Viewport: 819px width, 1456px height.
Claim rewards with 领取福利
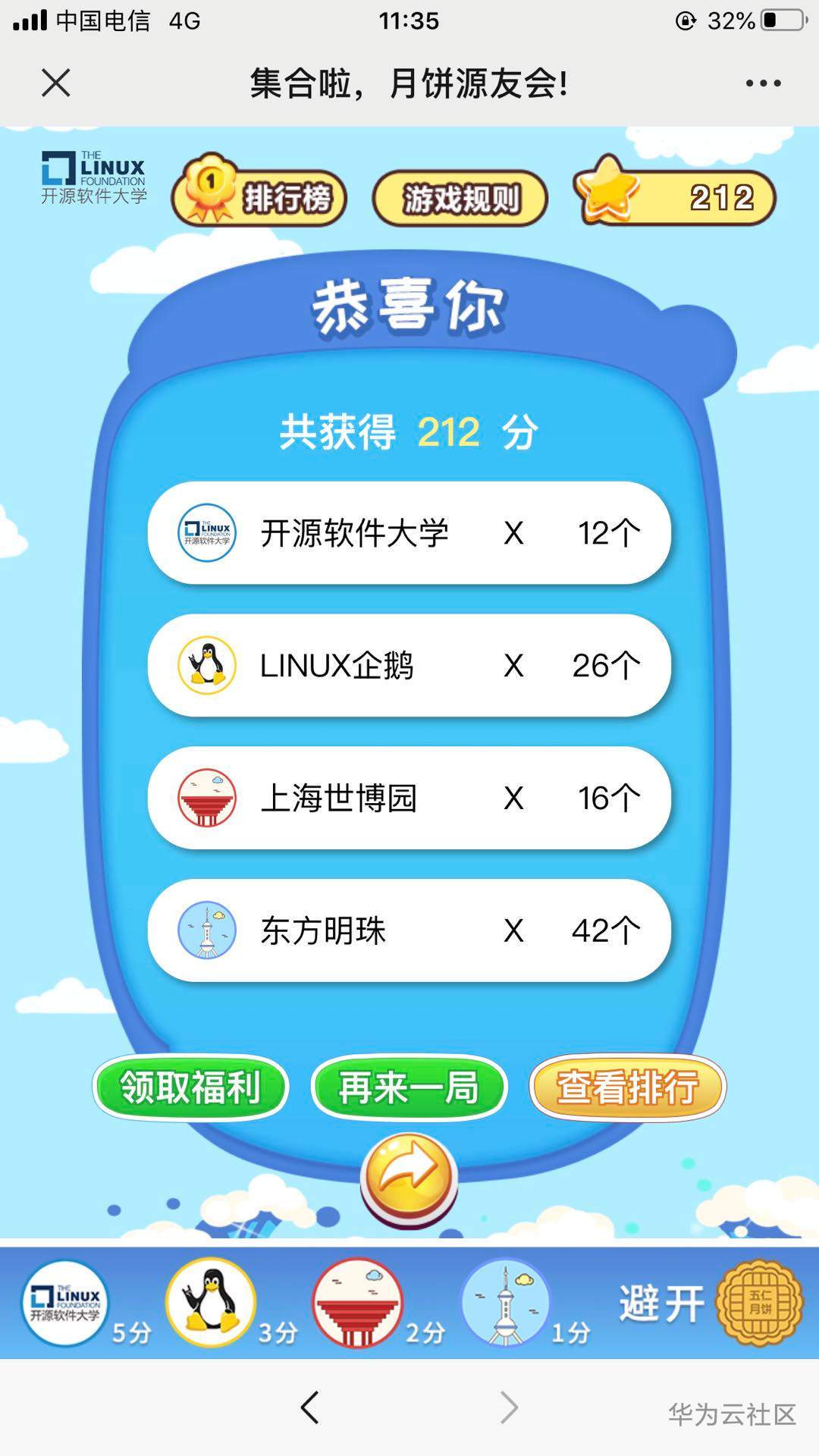tap(190, 1087)
